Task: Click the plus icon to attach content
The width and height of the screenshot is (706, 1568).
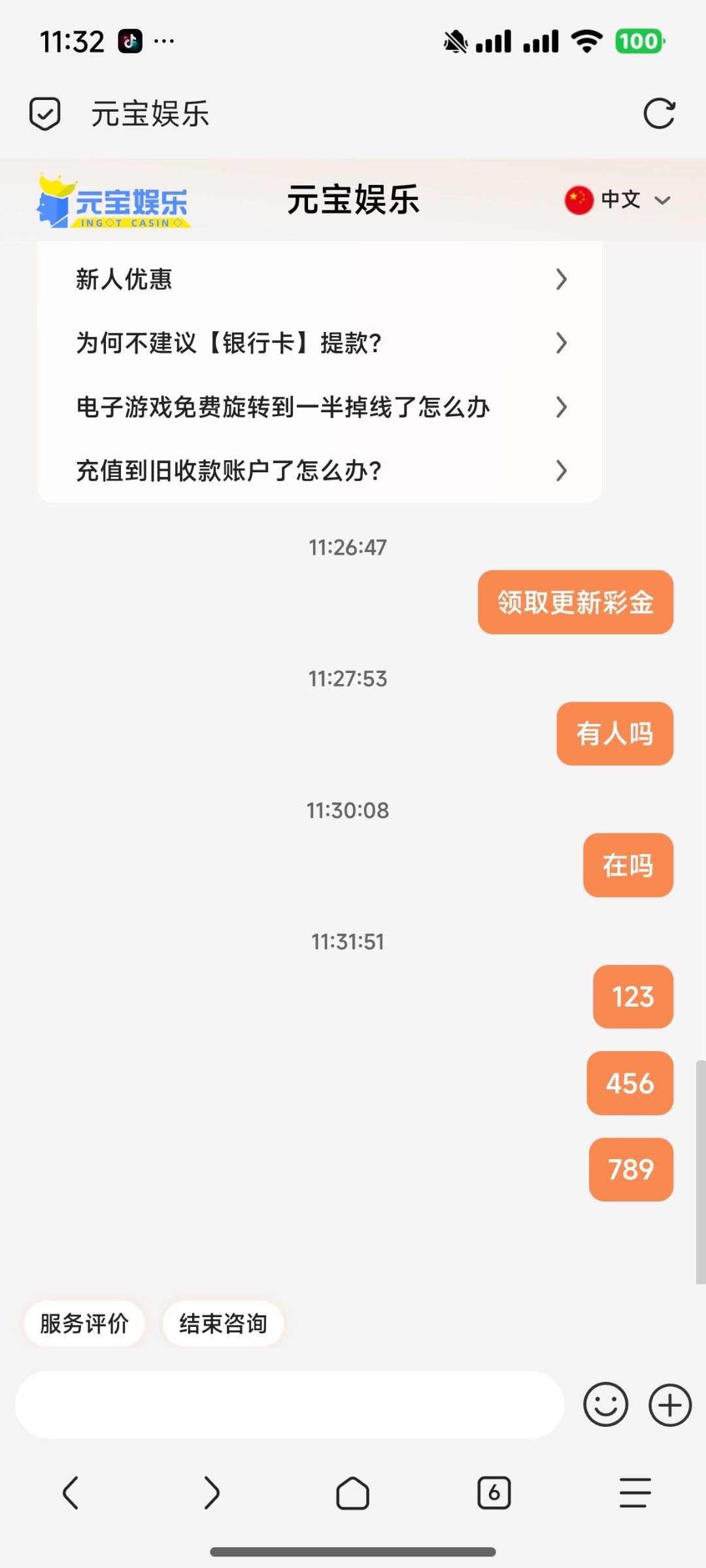Action: 669,1403
